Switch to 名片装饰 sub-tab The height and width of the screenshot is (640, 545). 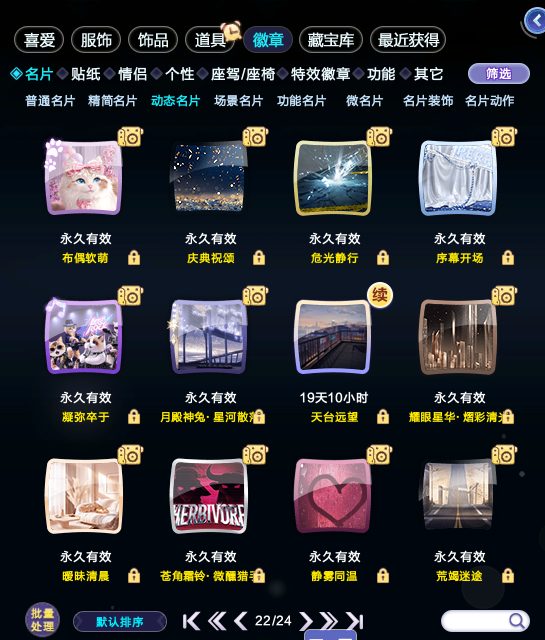tap(428, 101)
